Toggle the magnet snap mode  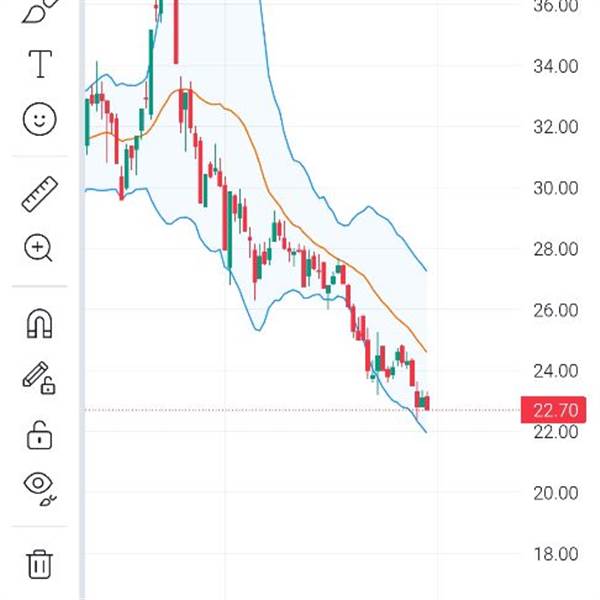pyautogui.click(x=39, y=323)
